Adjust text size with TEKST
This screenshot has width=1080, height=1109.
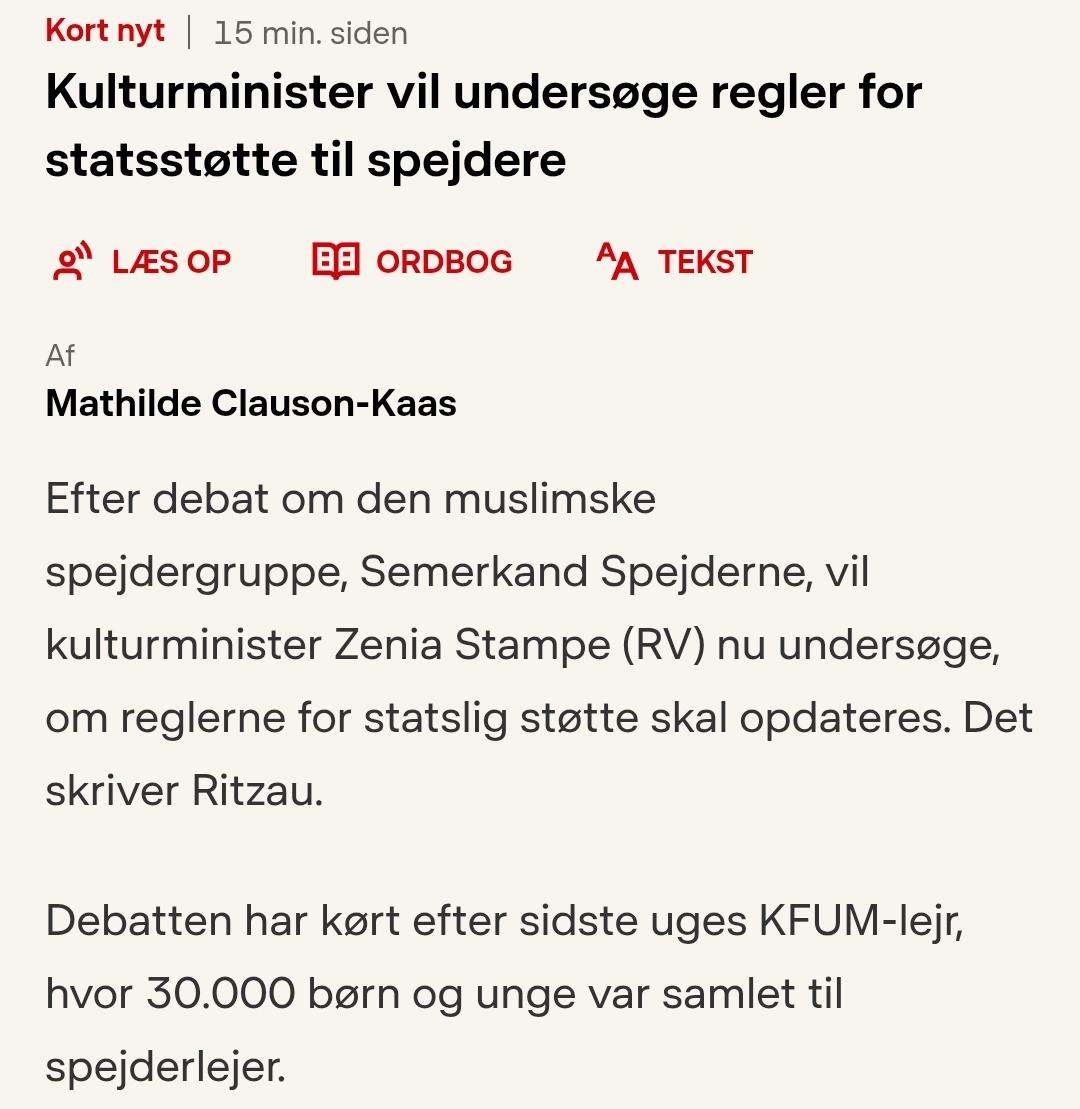click(x=674, y=262)
